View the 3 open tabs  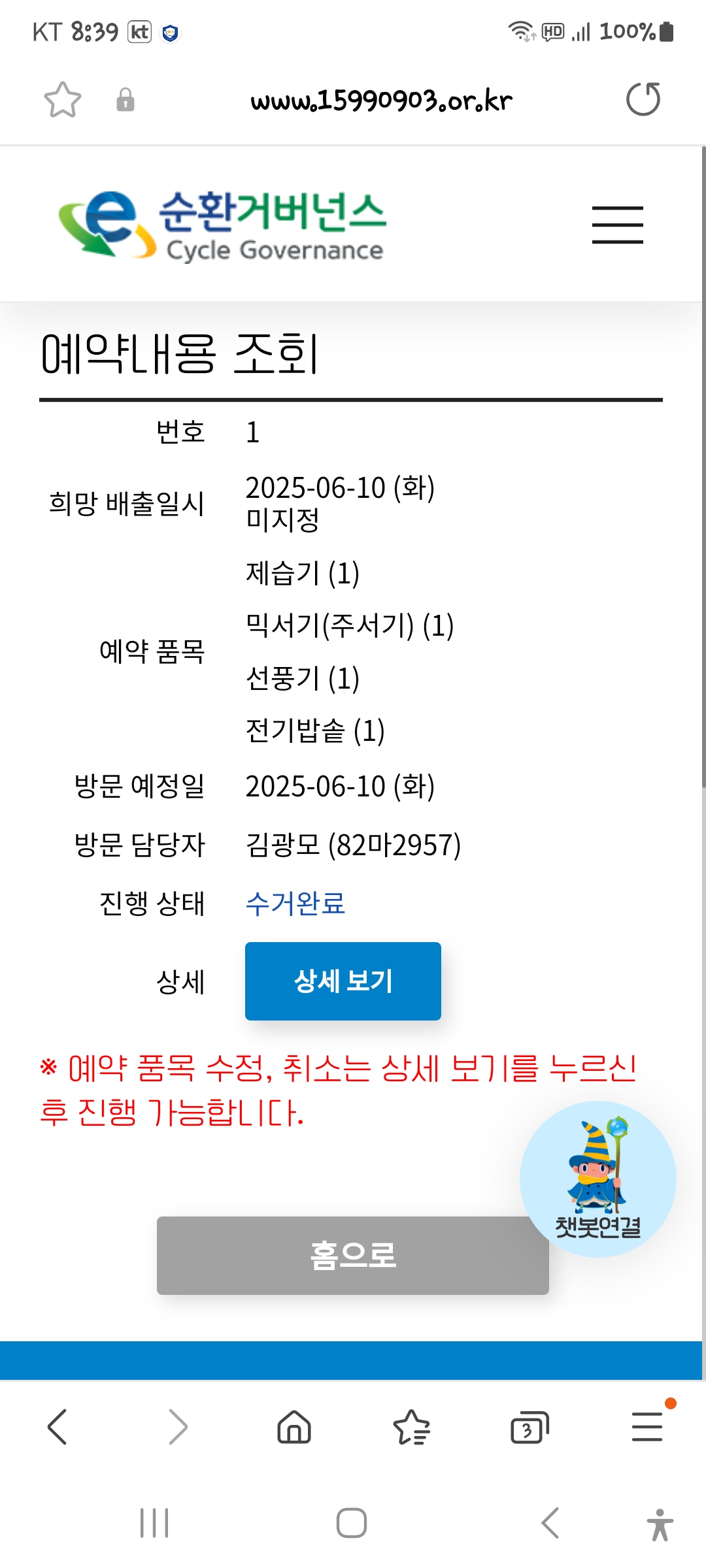(x=529, y=1427)
